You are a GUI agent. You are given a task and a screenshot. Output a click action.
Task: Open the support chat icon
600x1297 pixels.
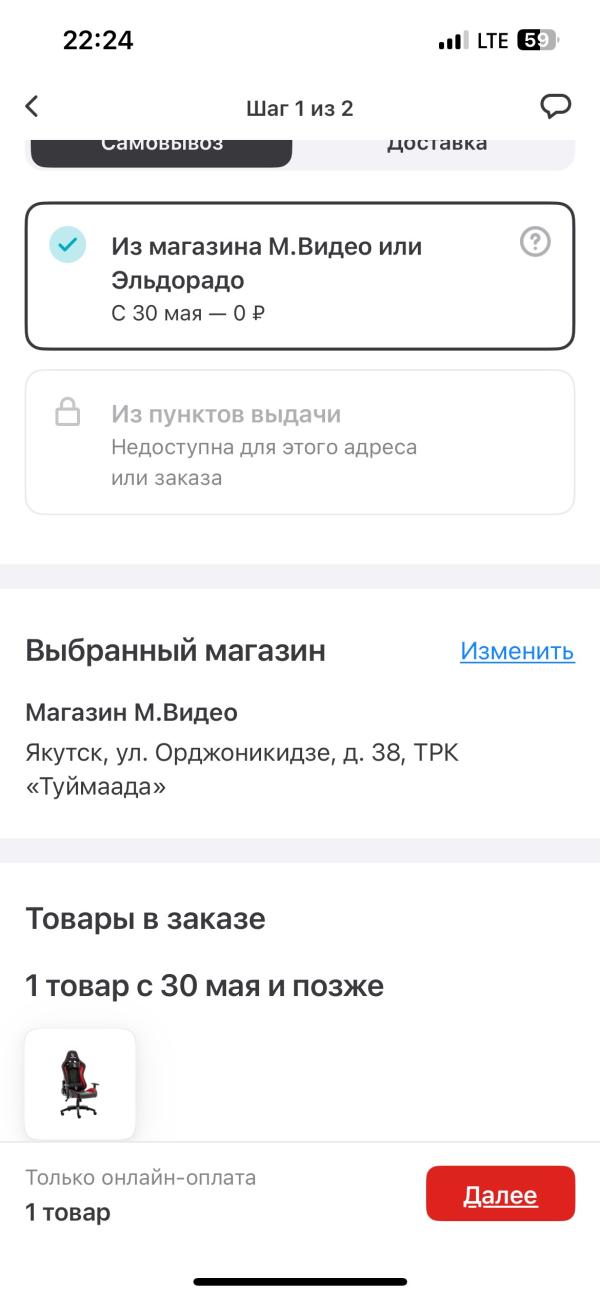pos(555,107)
